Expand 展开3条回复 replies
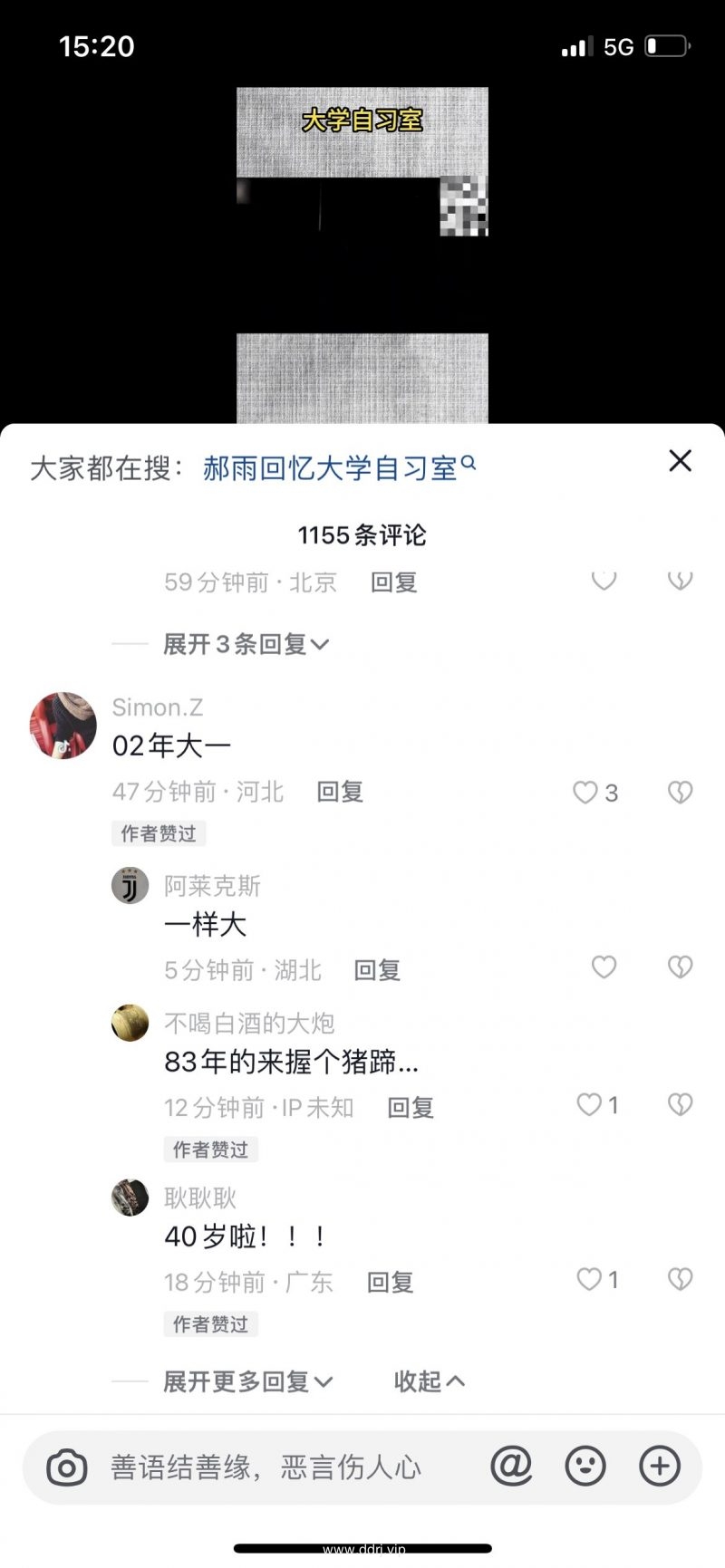Image resolution: width=725 pixels, height=1568 pixels. tap(245, 644)
